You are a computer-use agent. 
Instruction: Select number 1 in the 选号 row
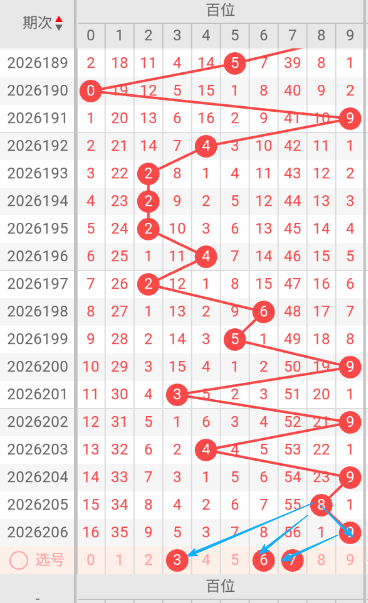click(x=120, y=560)
